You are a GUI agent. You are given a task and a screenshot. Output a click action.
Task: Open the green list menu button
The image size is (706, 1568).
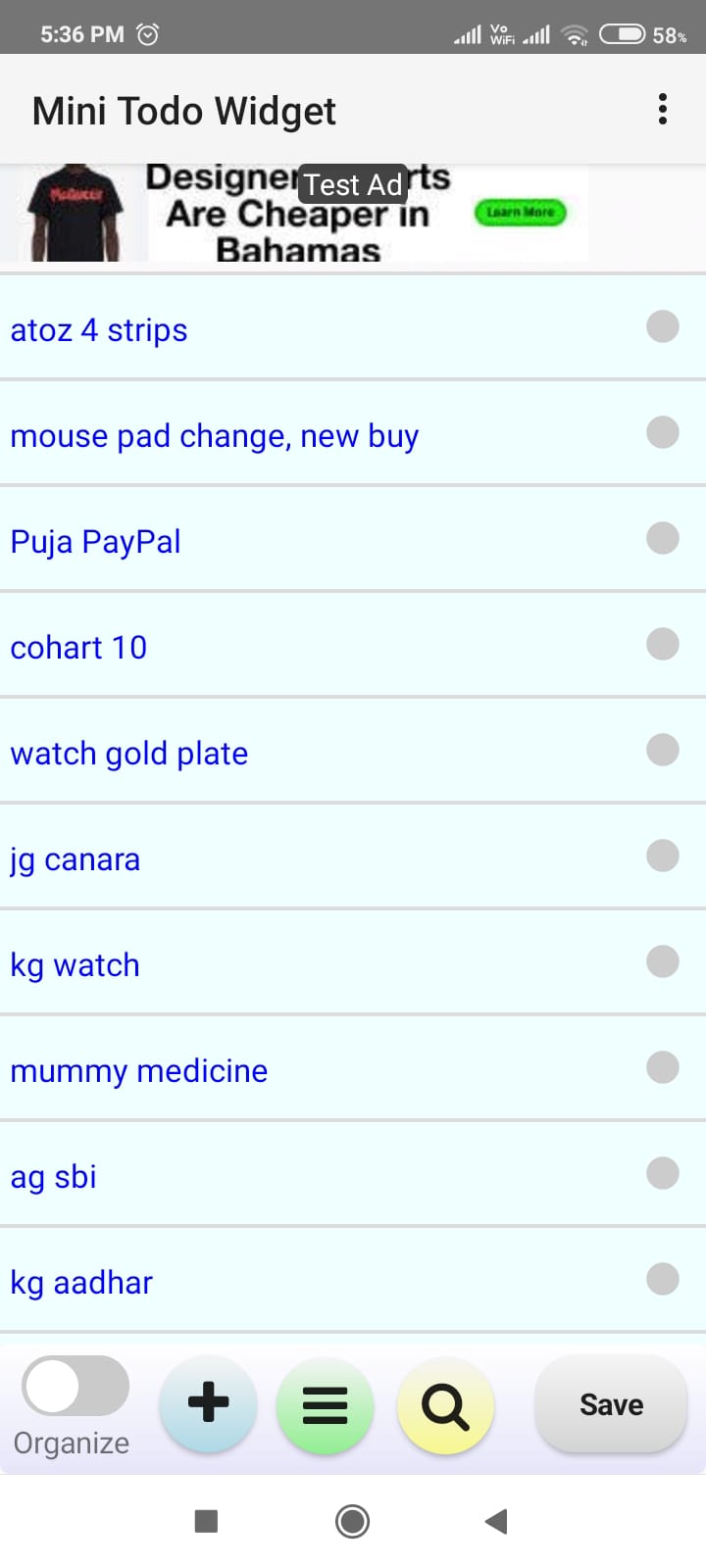[x=325, y=1405]
